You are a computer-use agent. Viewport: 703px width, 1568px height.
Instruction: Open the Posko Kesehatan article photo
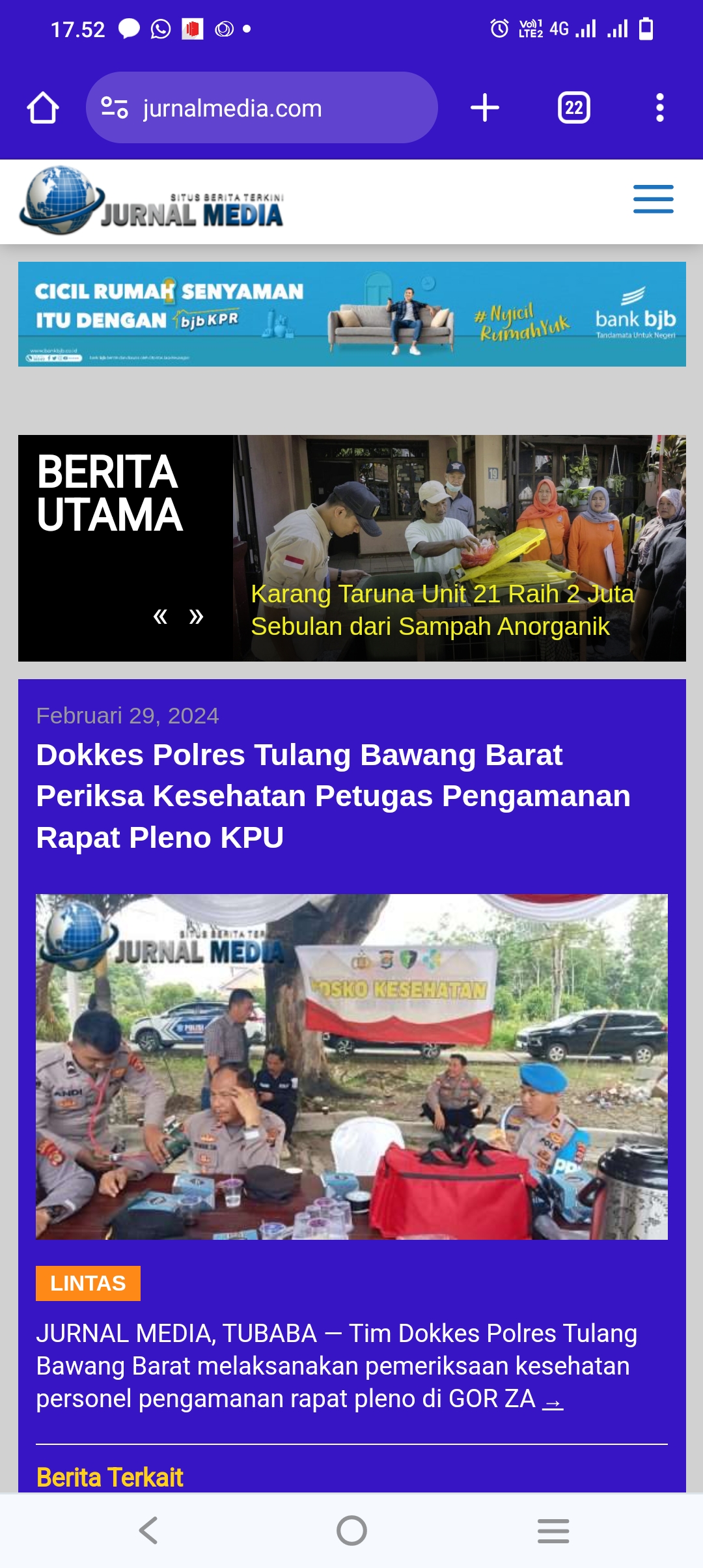[x=351, y=1067]
